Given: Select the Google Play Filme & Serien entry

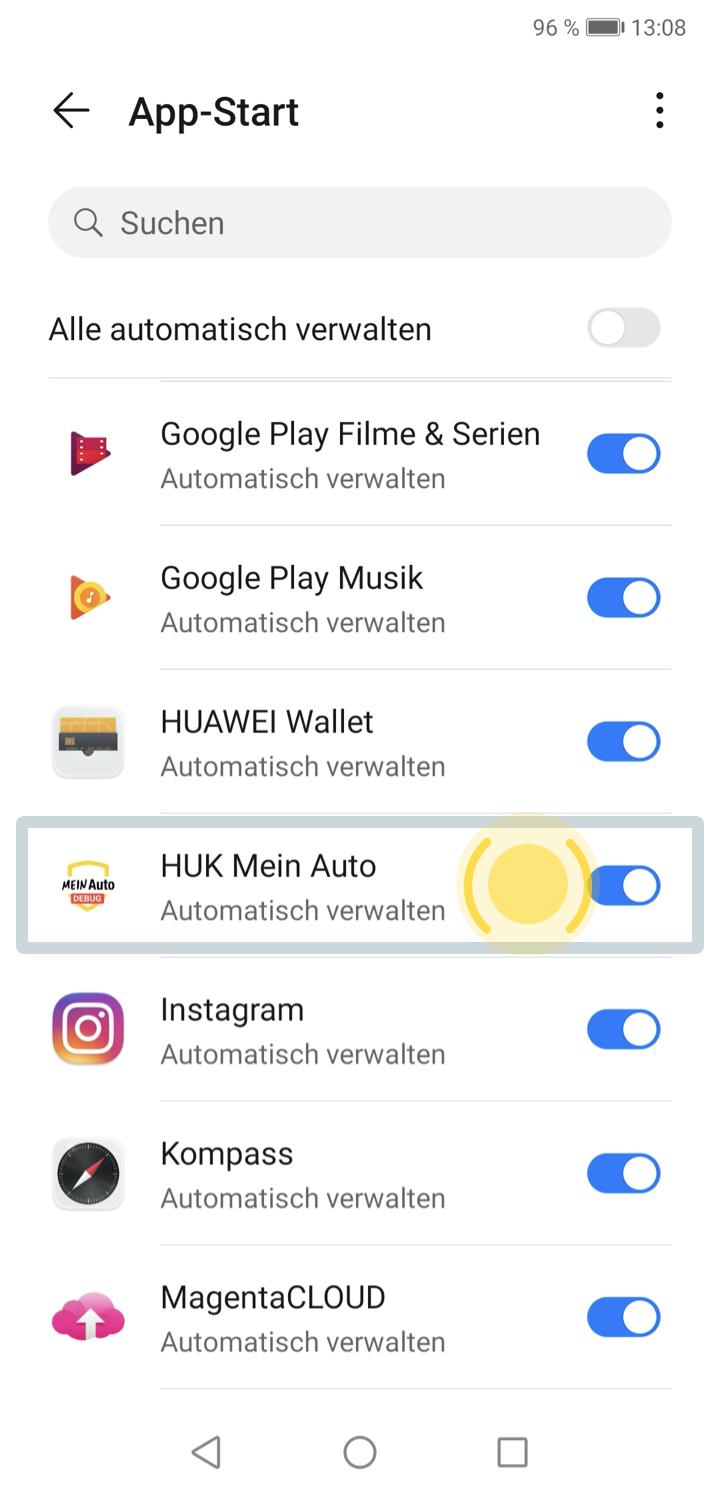Looking at the screenshot, I should pyautogui.click(x=300, y=453).
